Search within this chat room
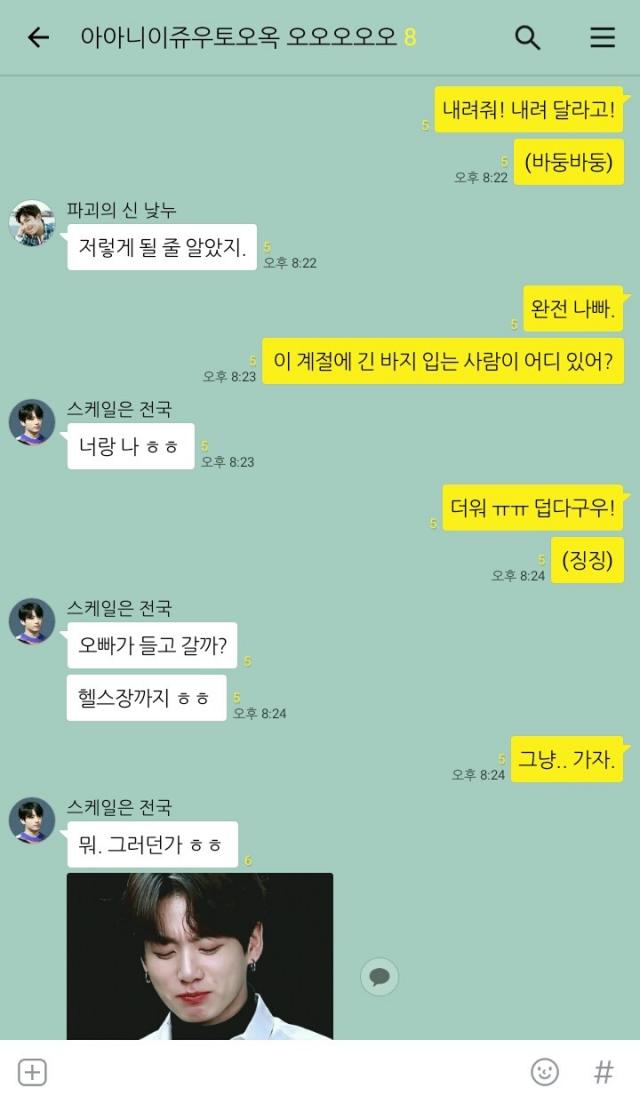 [x=527, y=38]
